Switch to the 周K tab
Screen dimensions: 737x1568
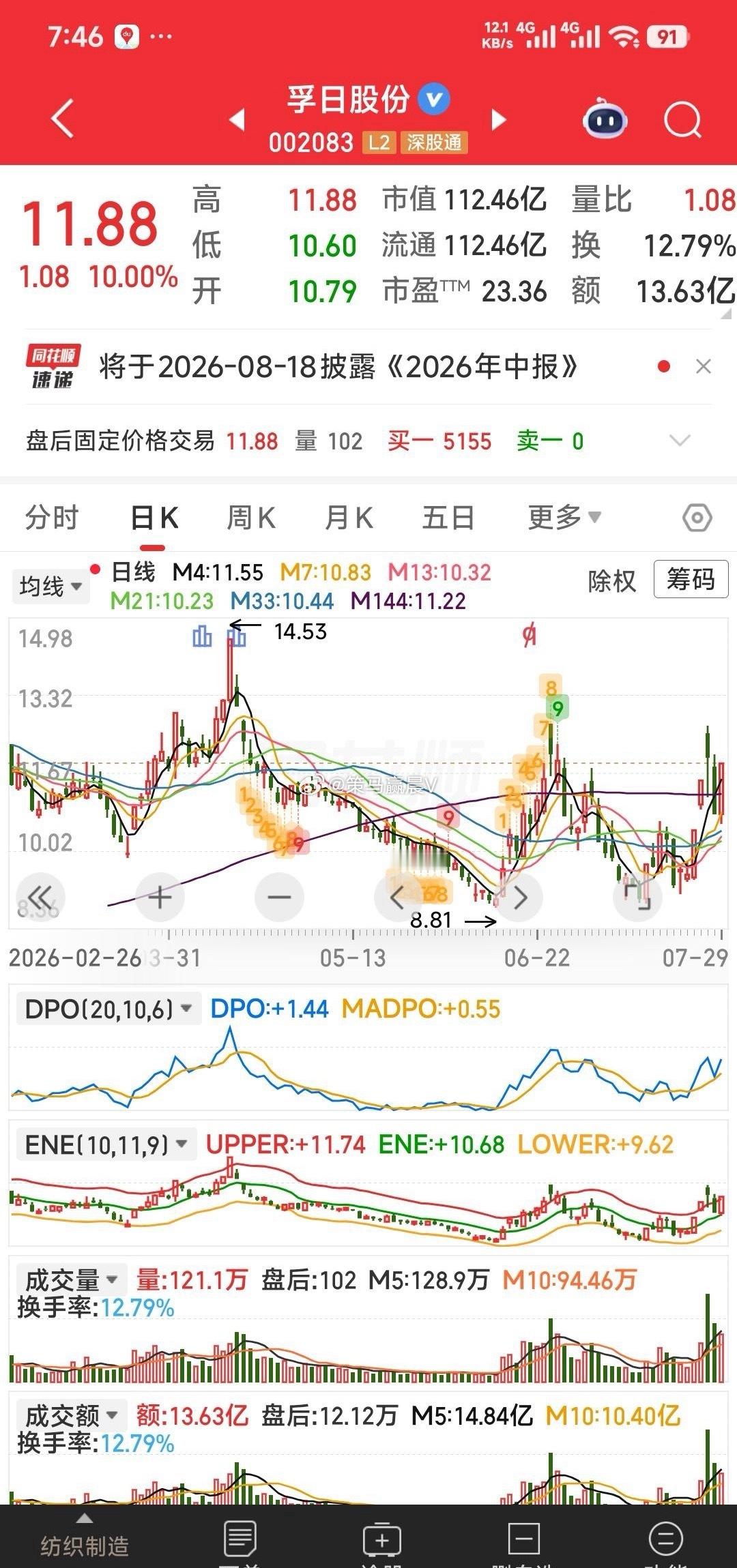click(251, 518)
